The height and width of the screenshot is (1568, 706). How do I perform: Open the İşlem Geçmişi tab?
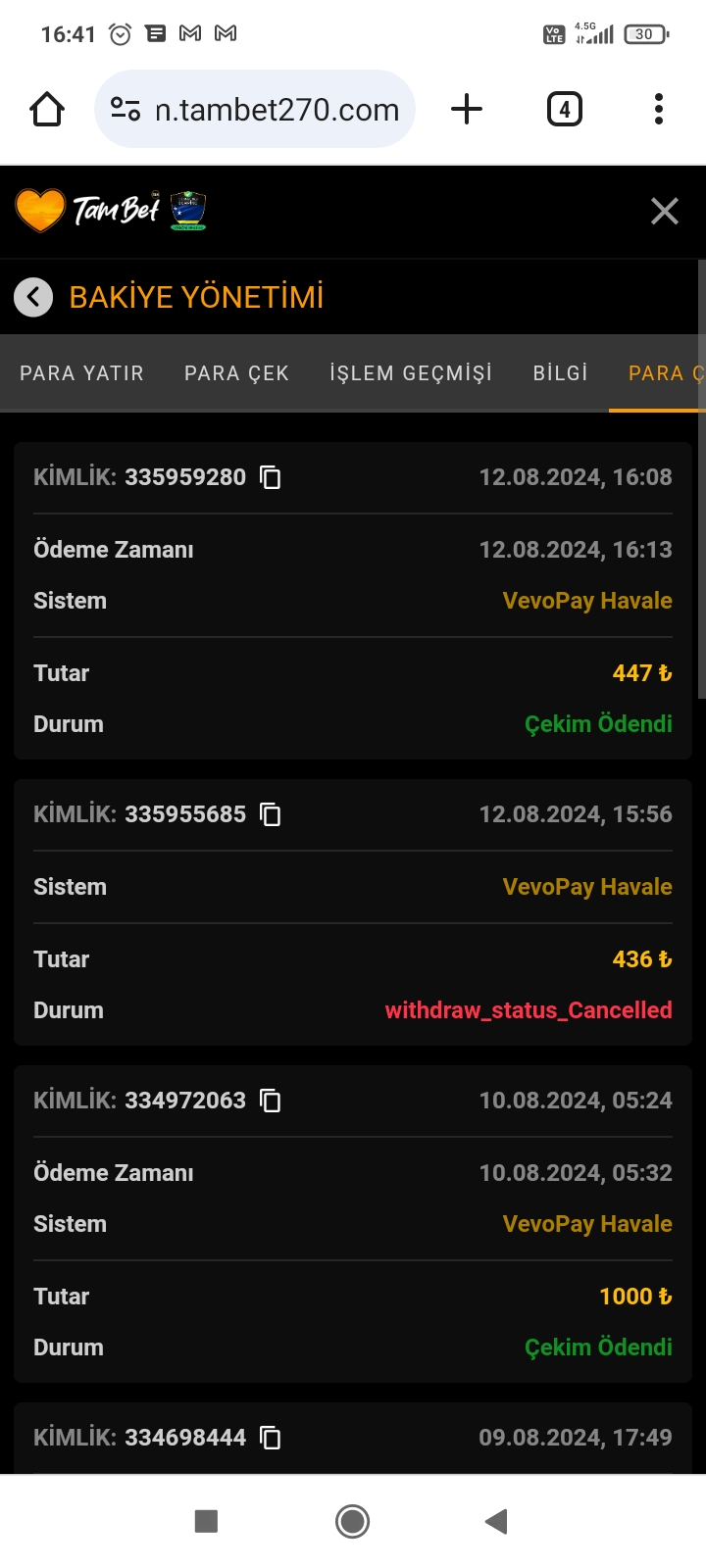coord(411,373)
